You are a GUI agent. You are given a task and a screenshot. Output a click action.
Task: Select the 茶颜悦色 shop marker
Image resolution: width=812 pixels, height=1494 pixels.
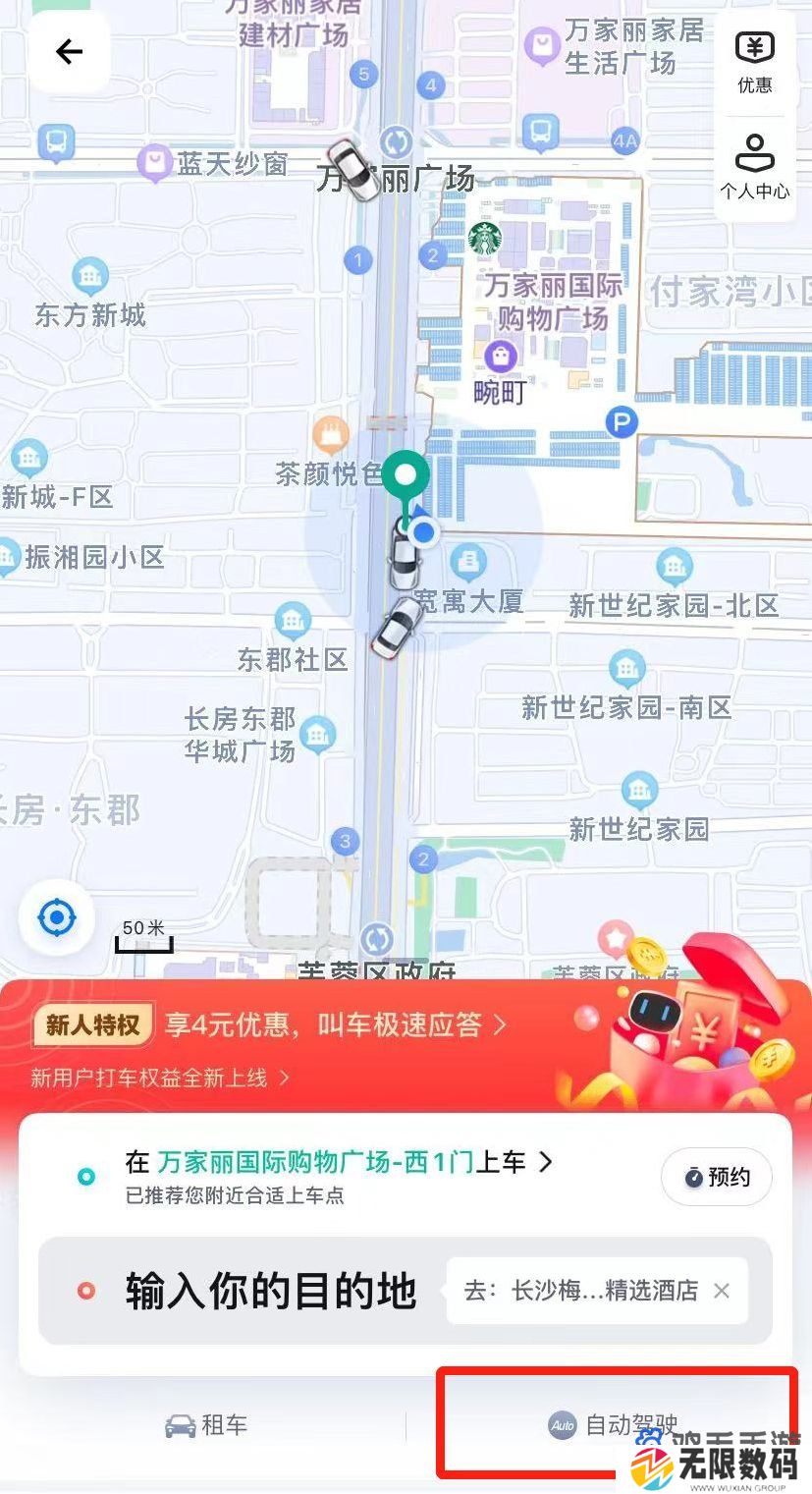(329, 432)
